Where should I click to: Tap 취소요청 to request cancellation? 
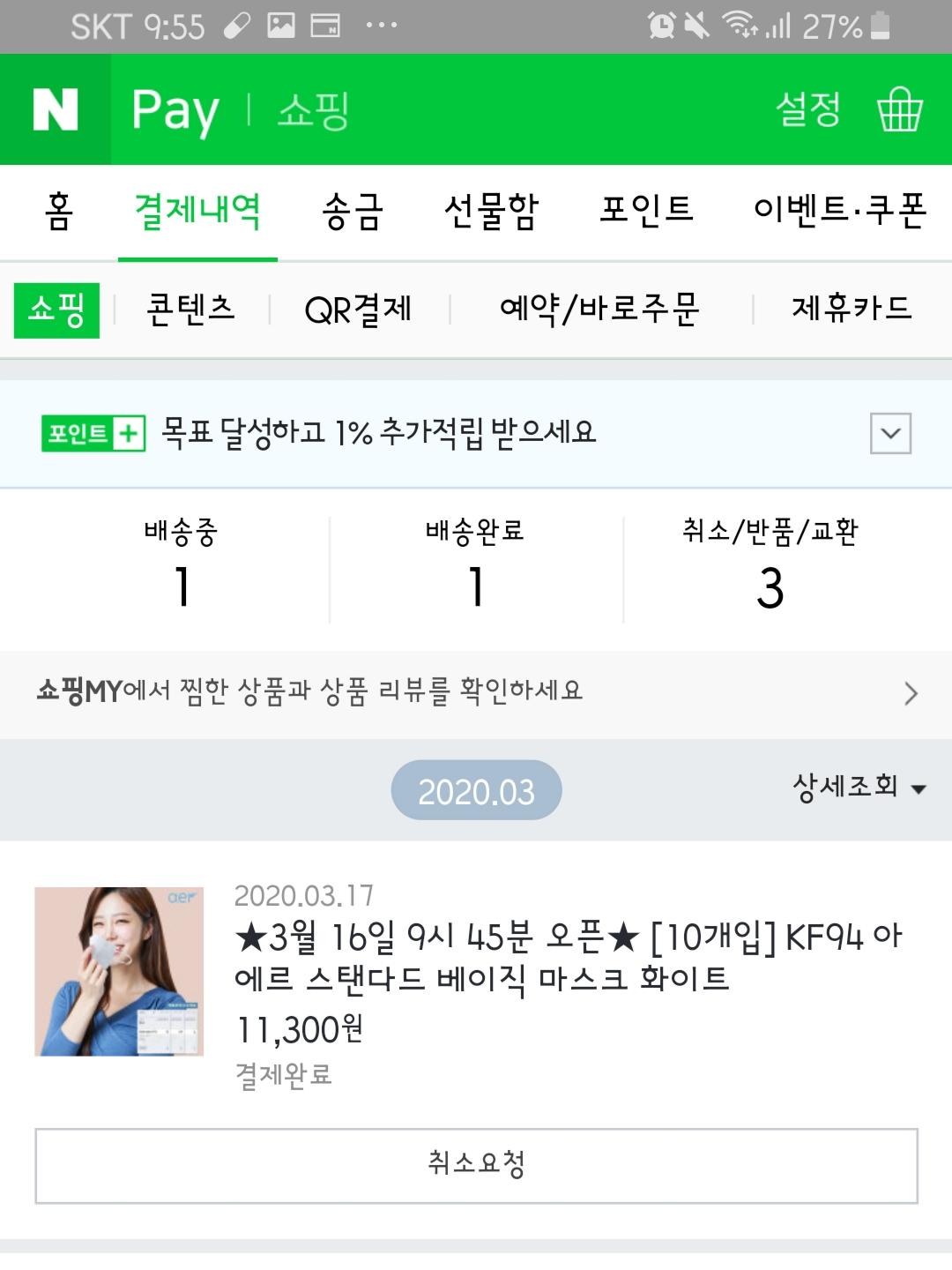tap(476, 1164)
